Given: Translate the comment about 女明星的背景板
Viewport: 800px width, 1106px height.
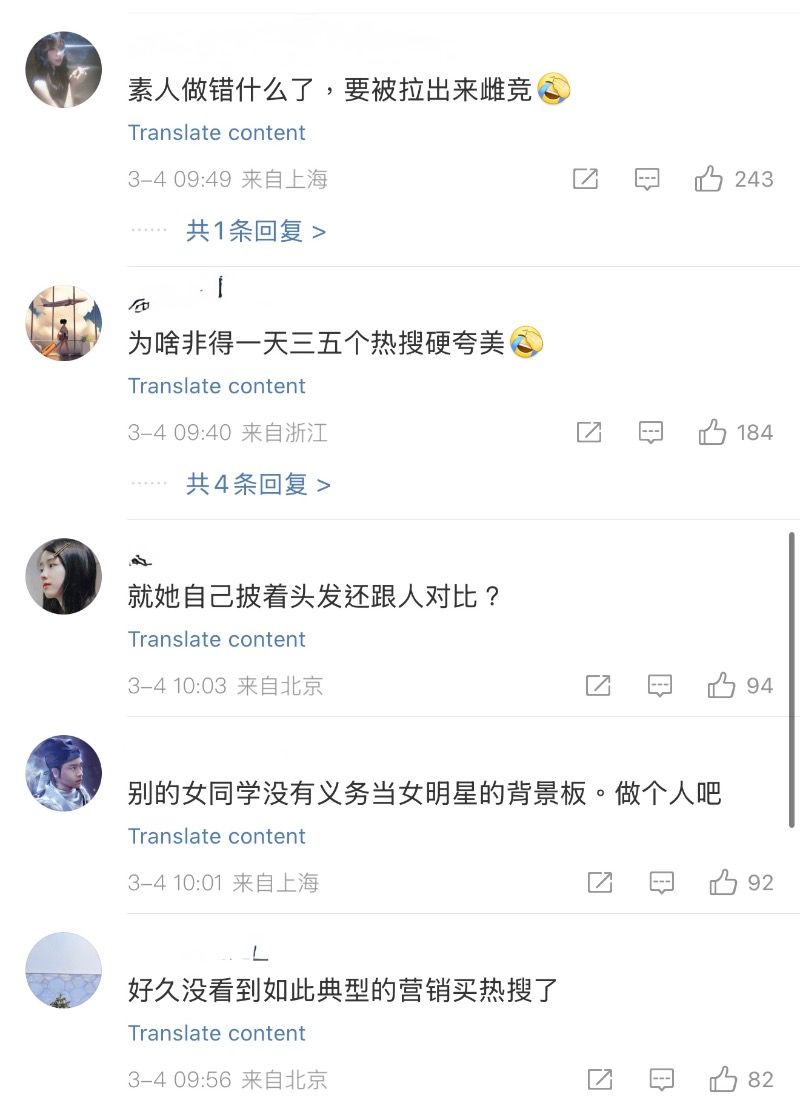Looking at the screenshot, I should coord(216,836).
